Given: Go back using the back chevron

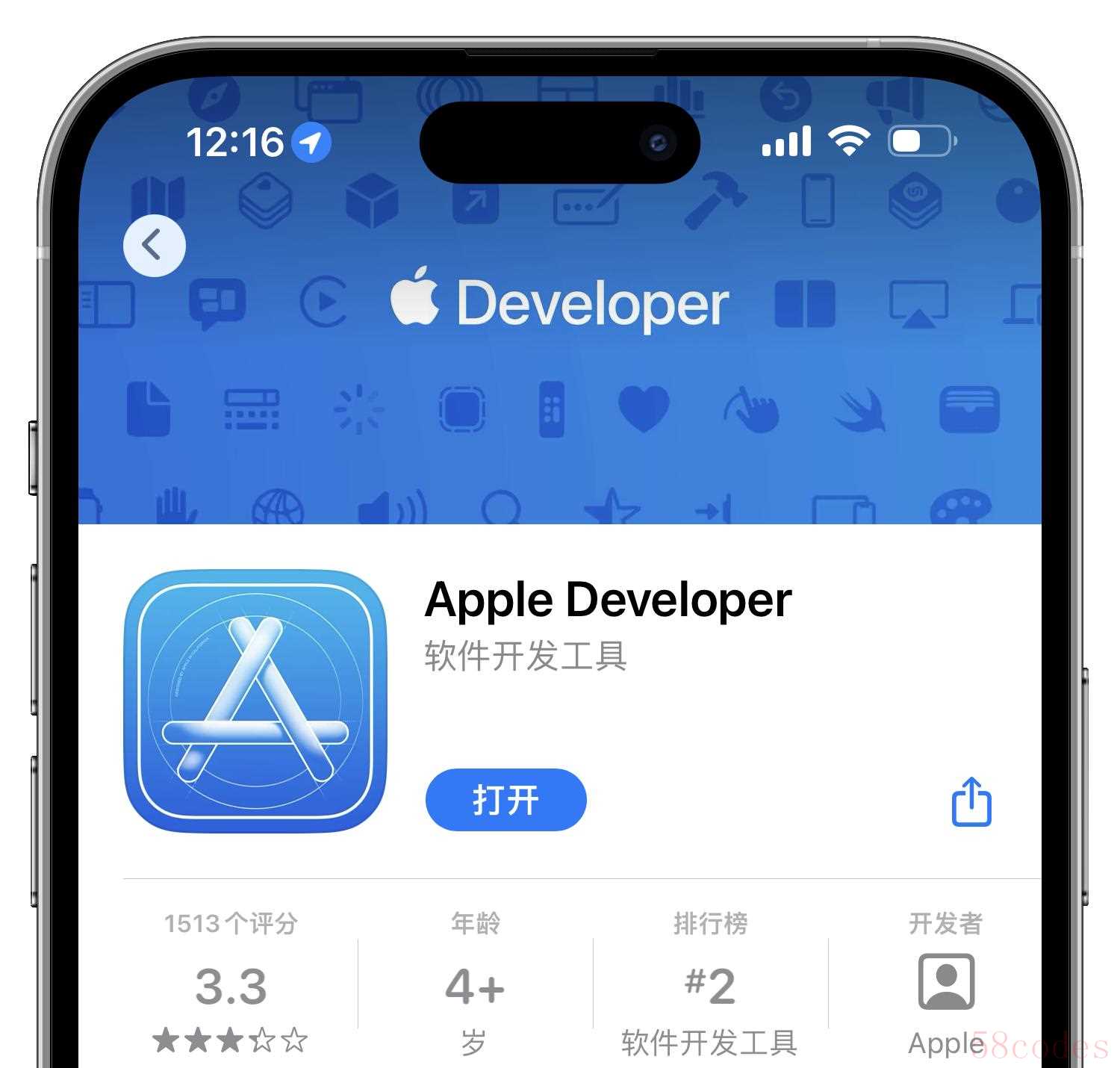Looking at the screenshot, I should 154,246.
